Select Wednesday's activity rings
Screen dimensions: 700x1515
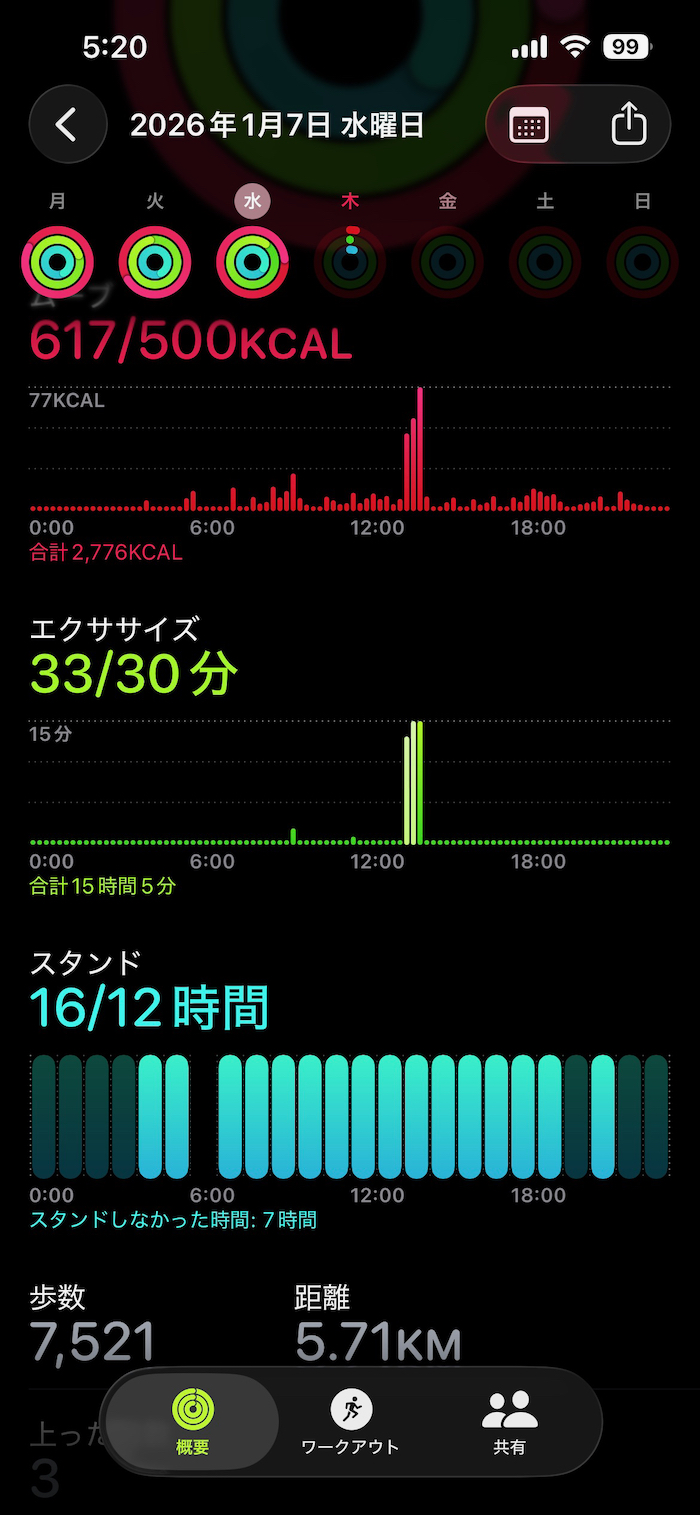click(x=252, y=262)
